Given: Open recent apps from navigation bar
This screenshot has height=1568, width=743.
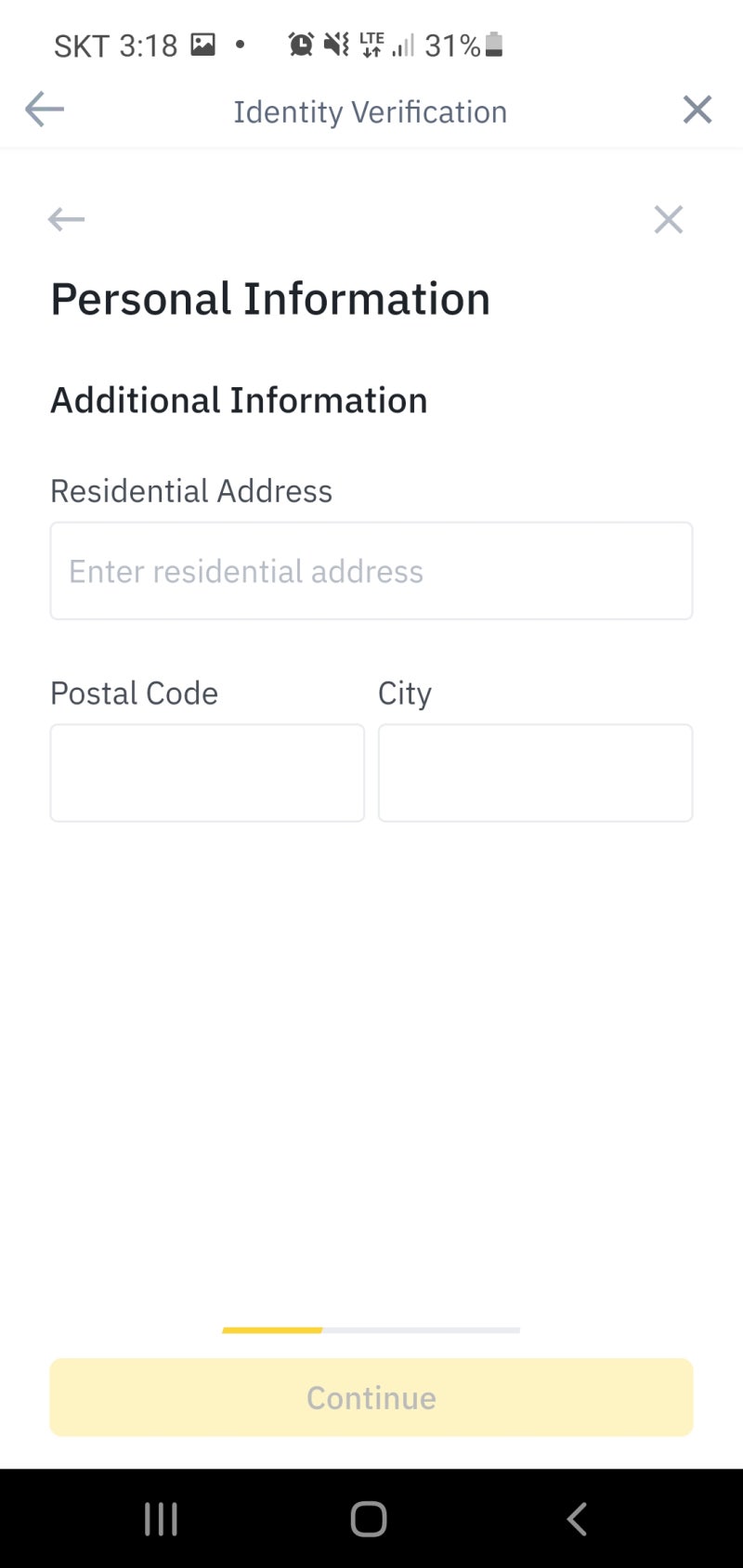Looking at the screenshot, I should pyautogui.click(x=161, y=1519).
